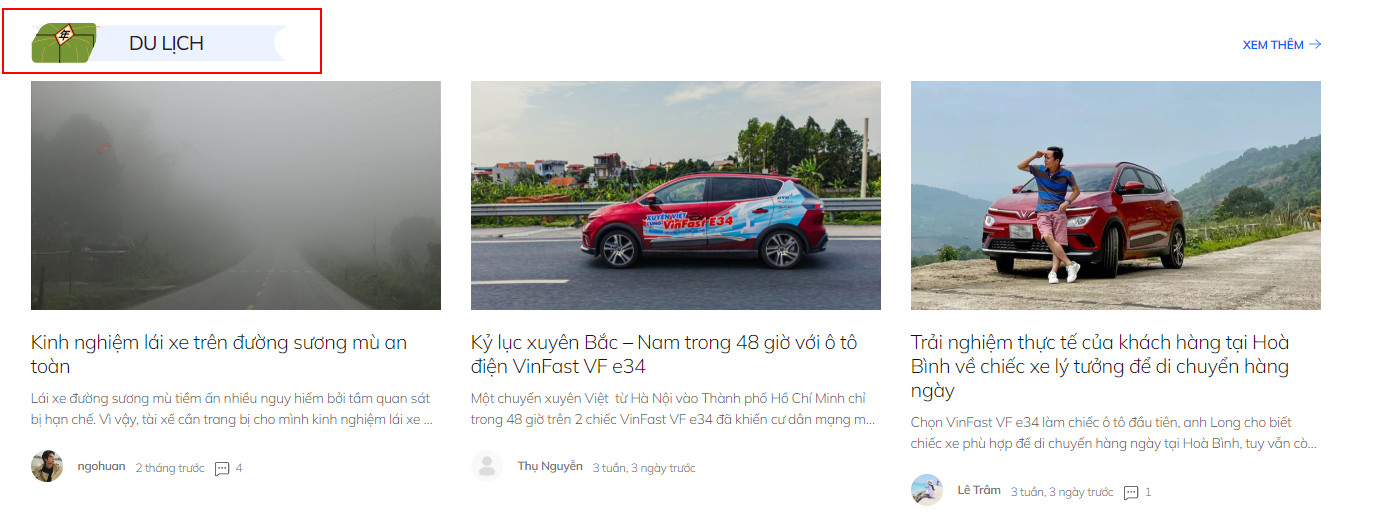This screenshot has height=529, width=1393.
Task: Open the VinFast e34 highway car image
Action: click(x=675, y=195)
